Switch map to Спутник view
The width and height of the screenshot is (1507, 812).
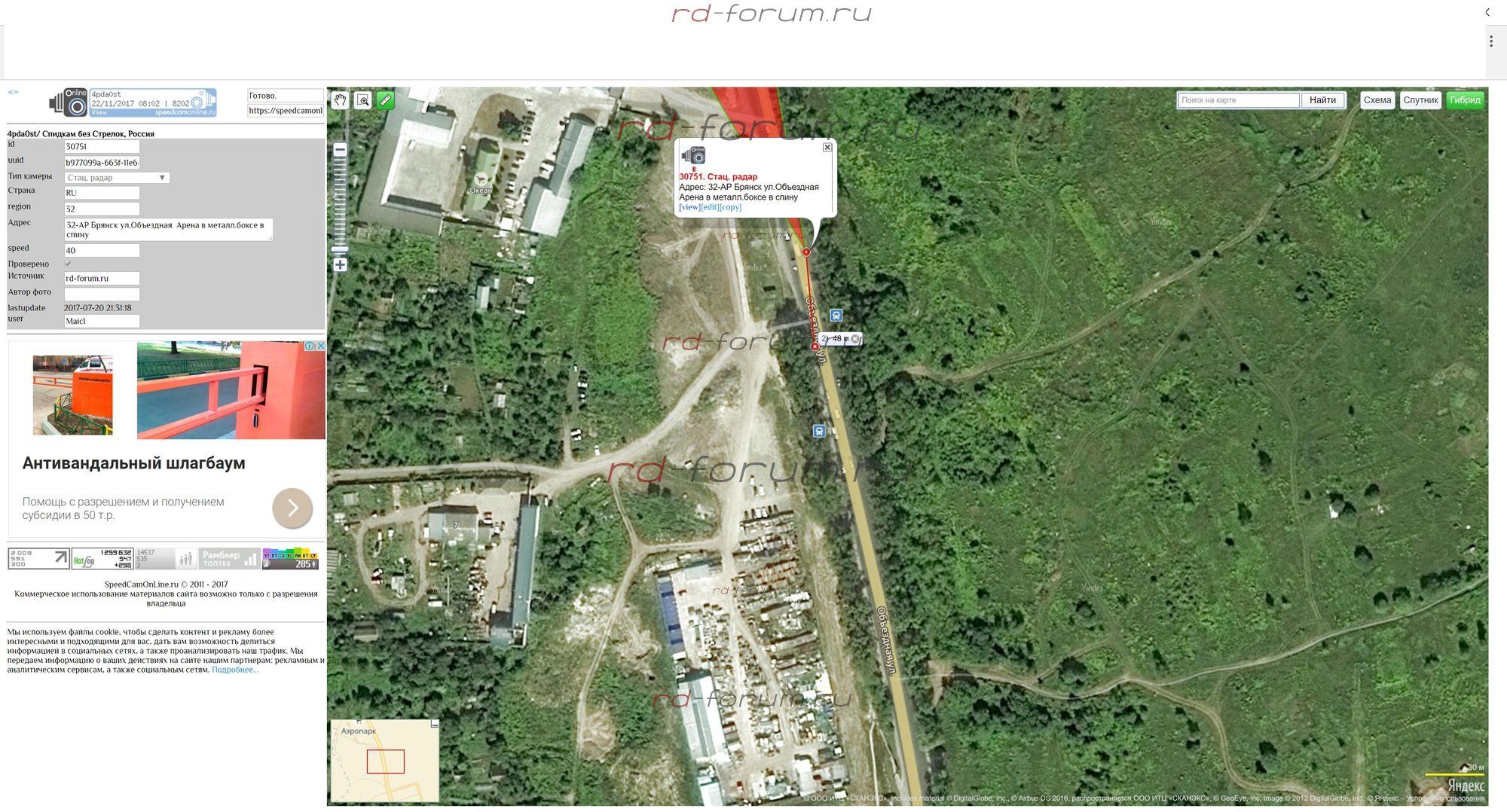(1420, 100)
